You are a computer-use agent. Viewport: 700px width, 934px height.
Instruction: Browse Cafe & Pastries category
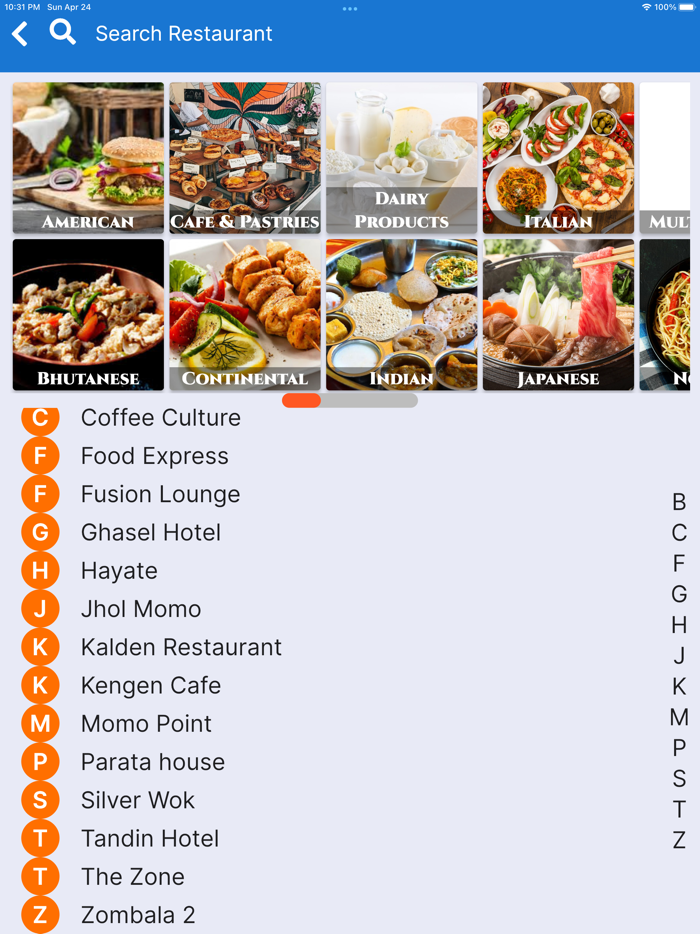245,158
